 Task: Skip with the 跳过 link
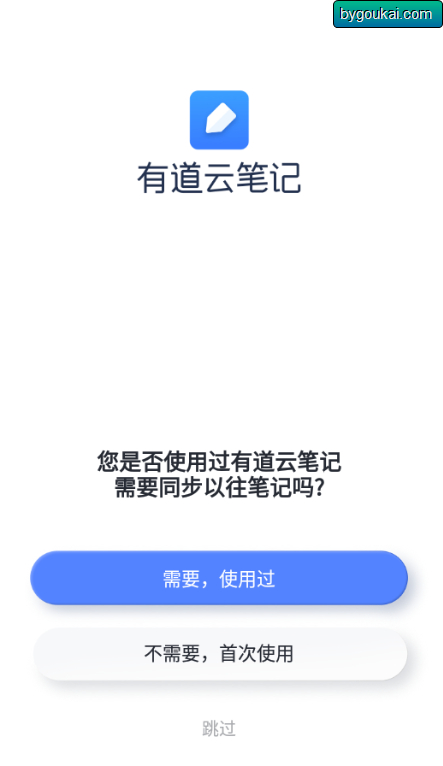pyautogui.click(x=219, y=728)
